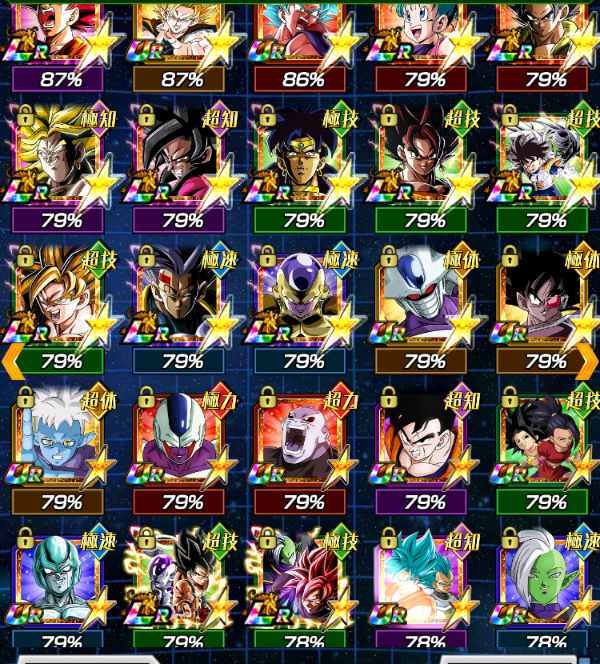Choose the Baby Vegeta 極速 LR card
The image size is (600, 664).
pos(181,293)
